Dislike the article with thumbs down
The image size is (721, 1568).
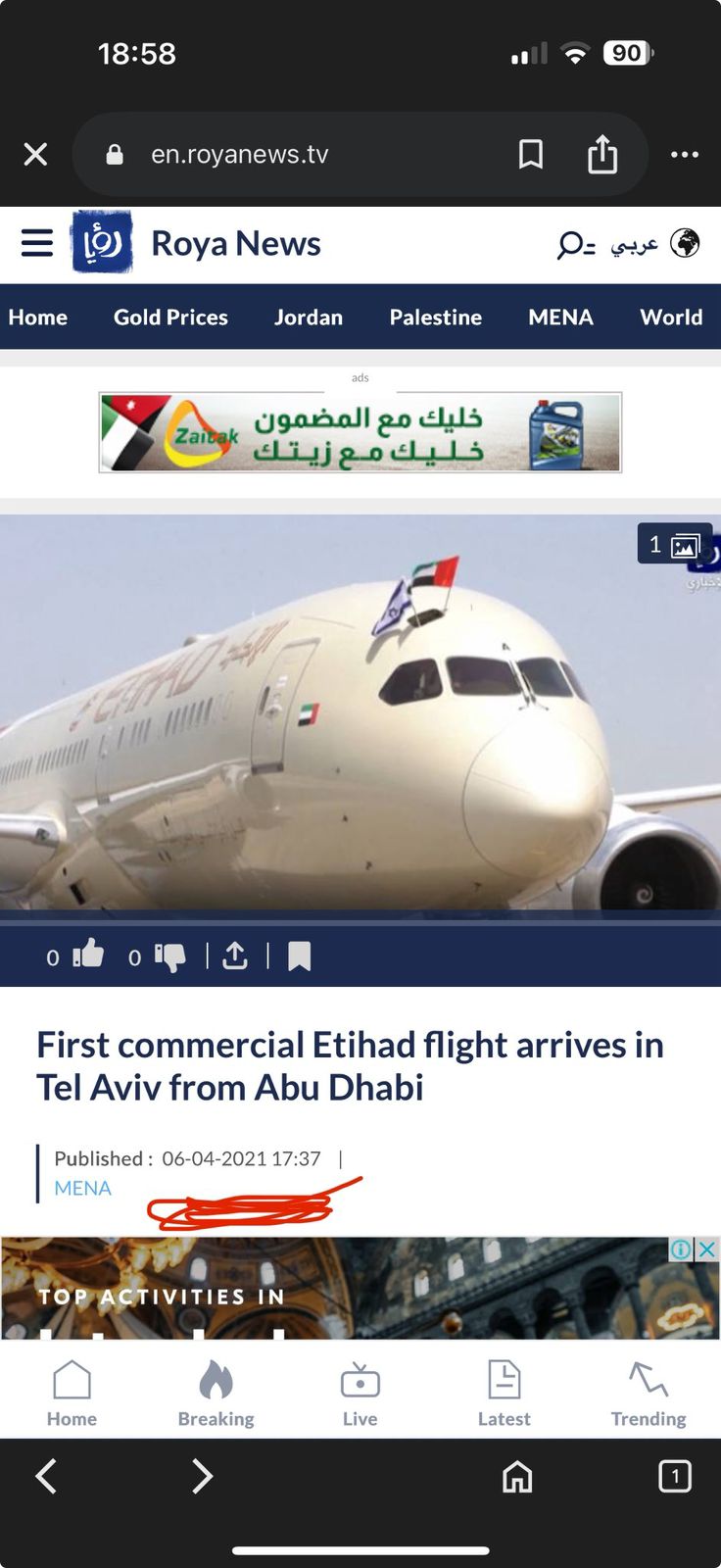tap(169, 956)
